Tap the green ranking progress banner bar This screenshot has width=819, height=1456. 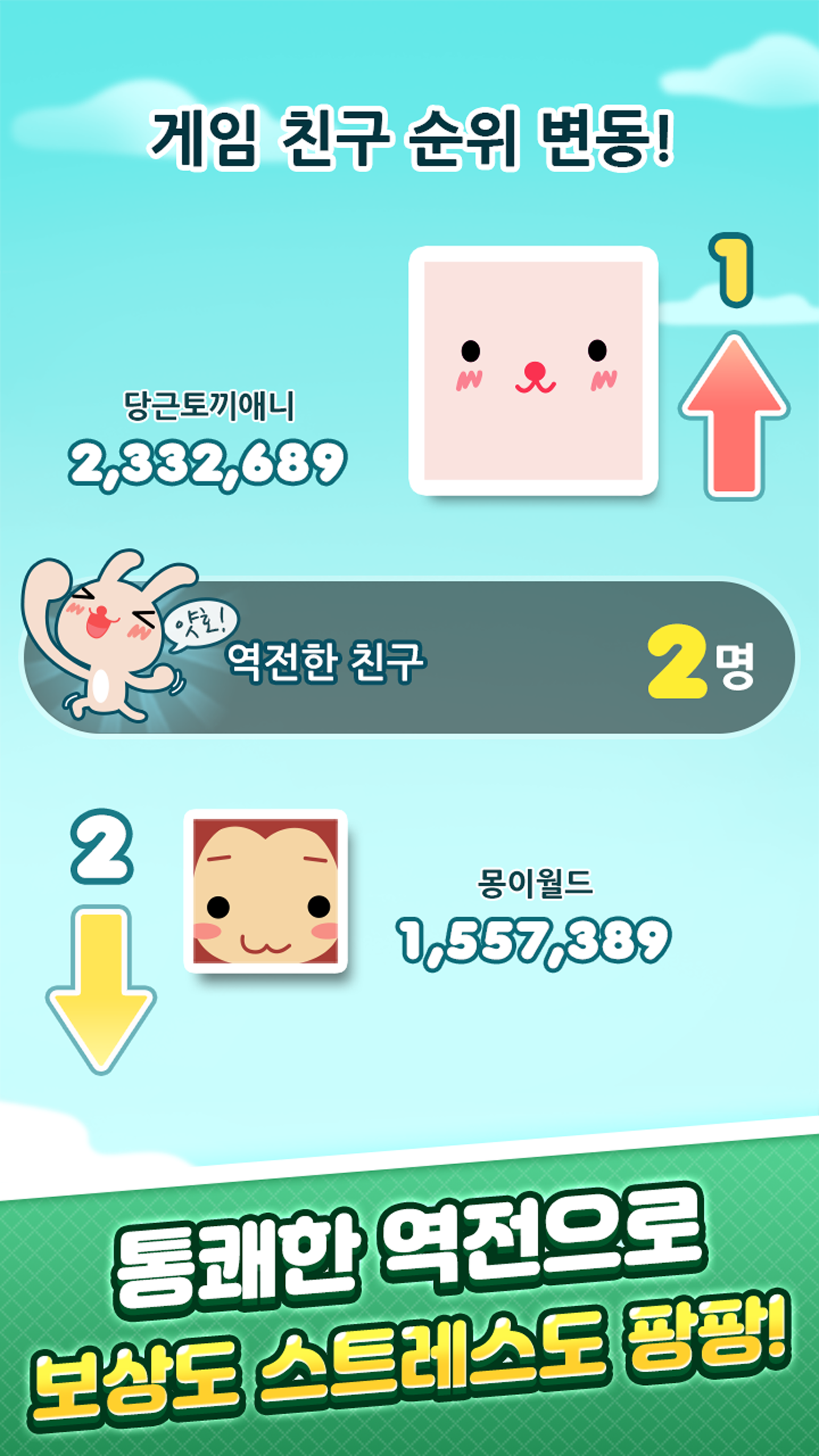409,1308
